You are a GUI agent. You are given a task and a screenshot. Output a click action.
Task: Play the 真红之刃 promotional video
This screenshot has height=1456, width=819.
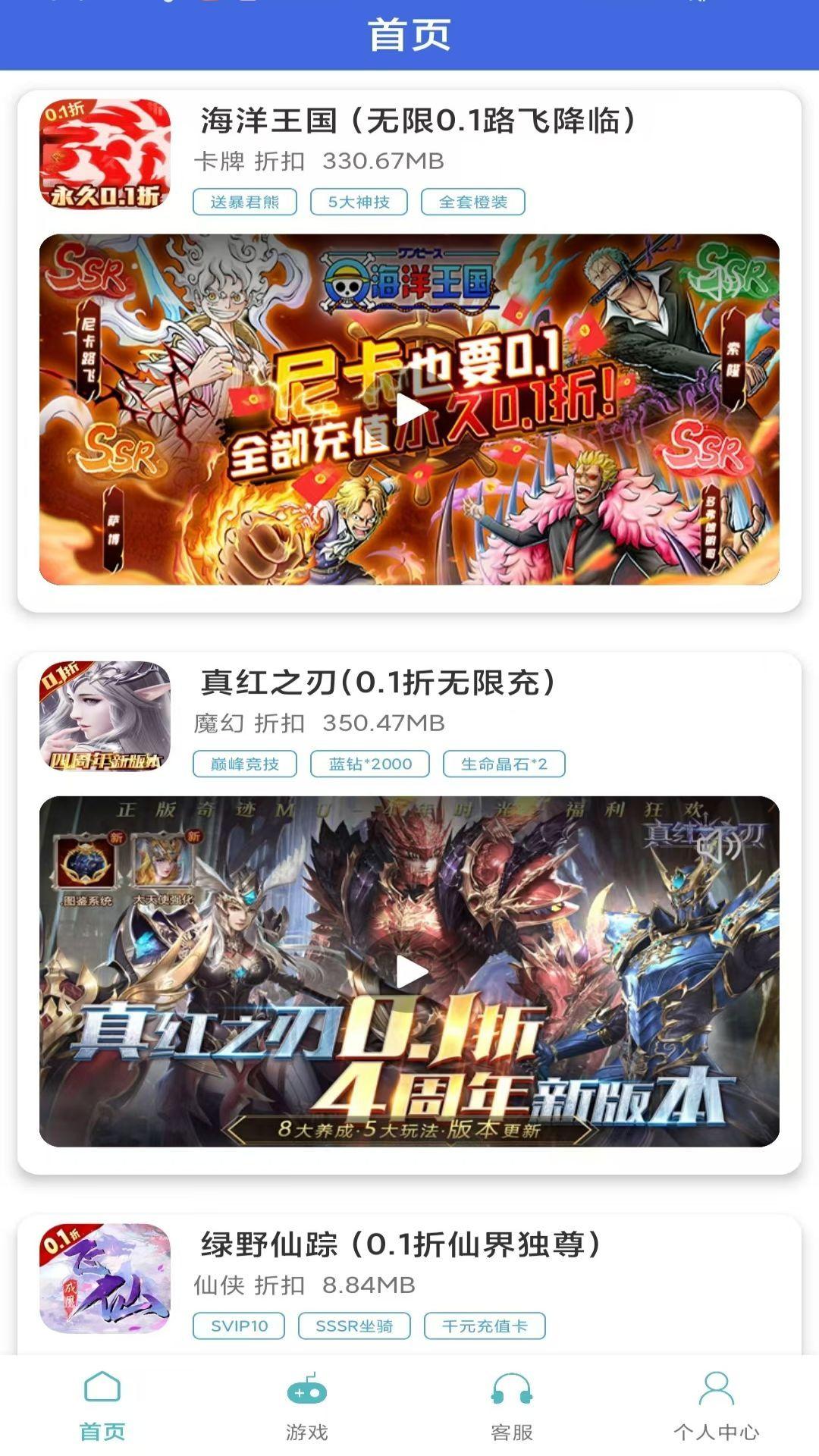pyautogui.click(x=410, y=971)
